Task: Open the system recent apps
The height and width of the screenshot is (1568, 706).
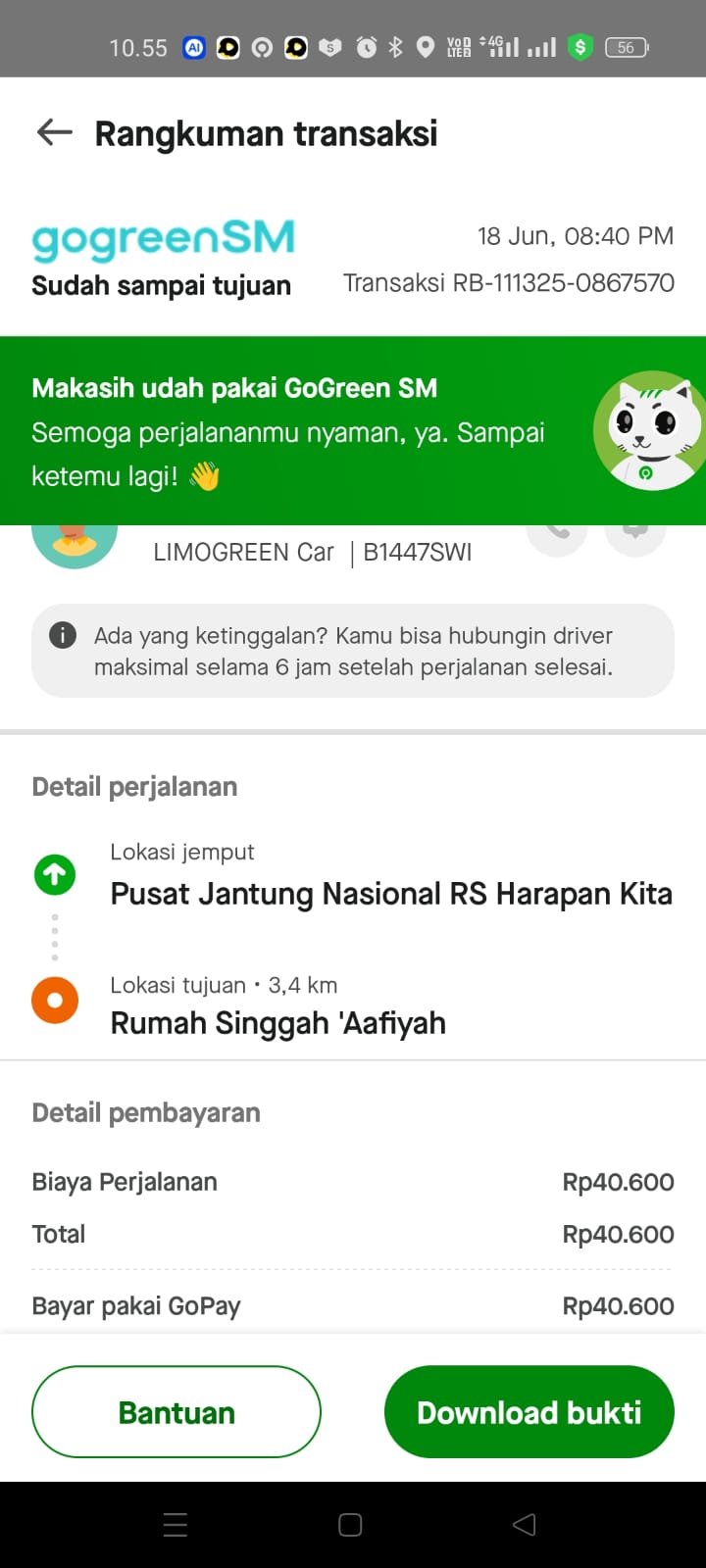Action: tap(176, 1524)
